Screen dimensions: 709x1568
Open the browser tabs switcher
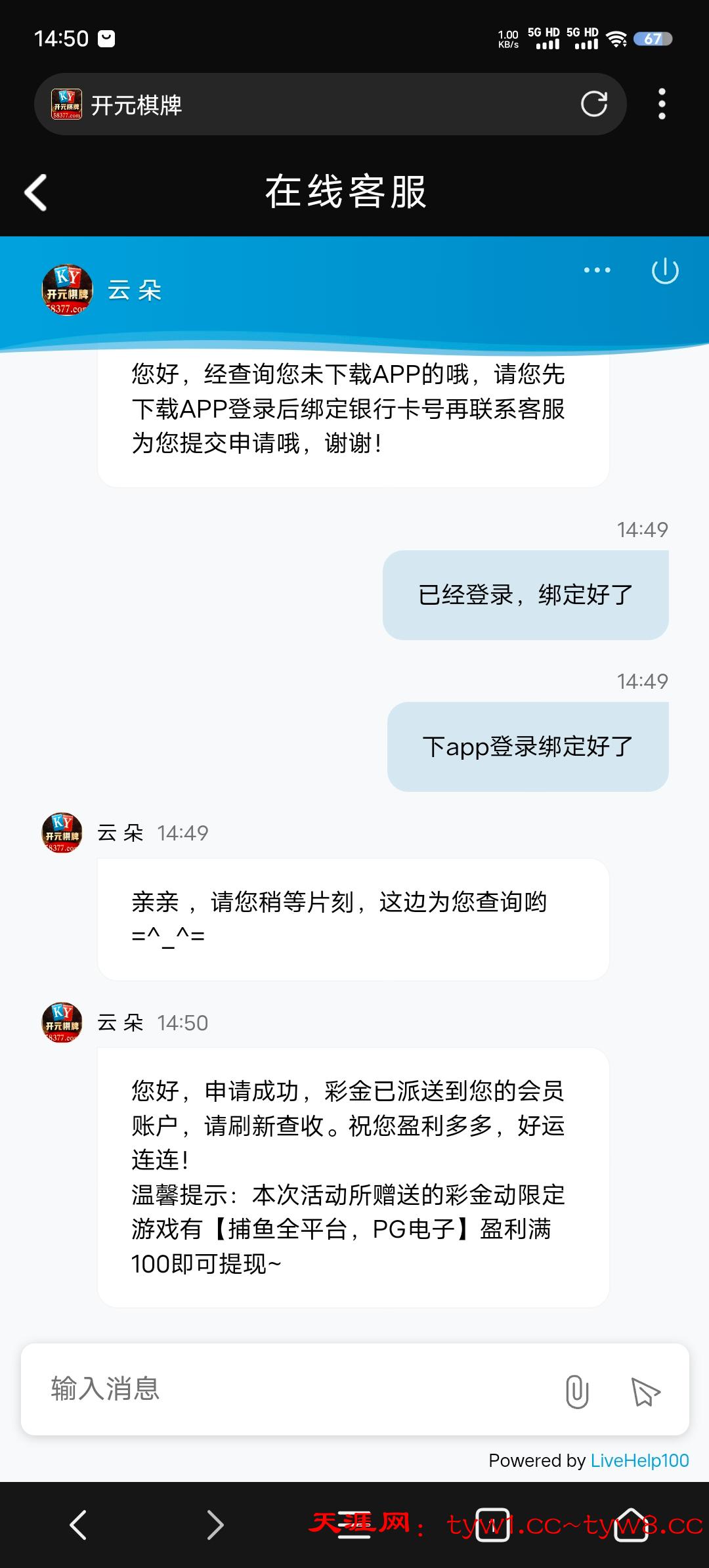tap(492, 1525)
